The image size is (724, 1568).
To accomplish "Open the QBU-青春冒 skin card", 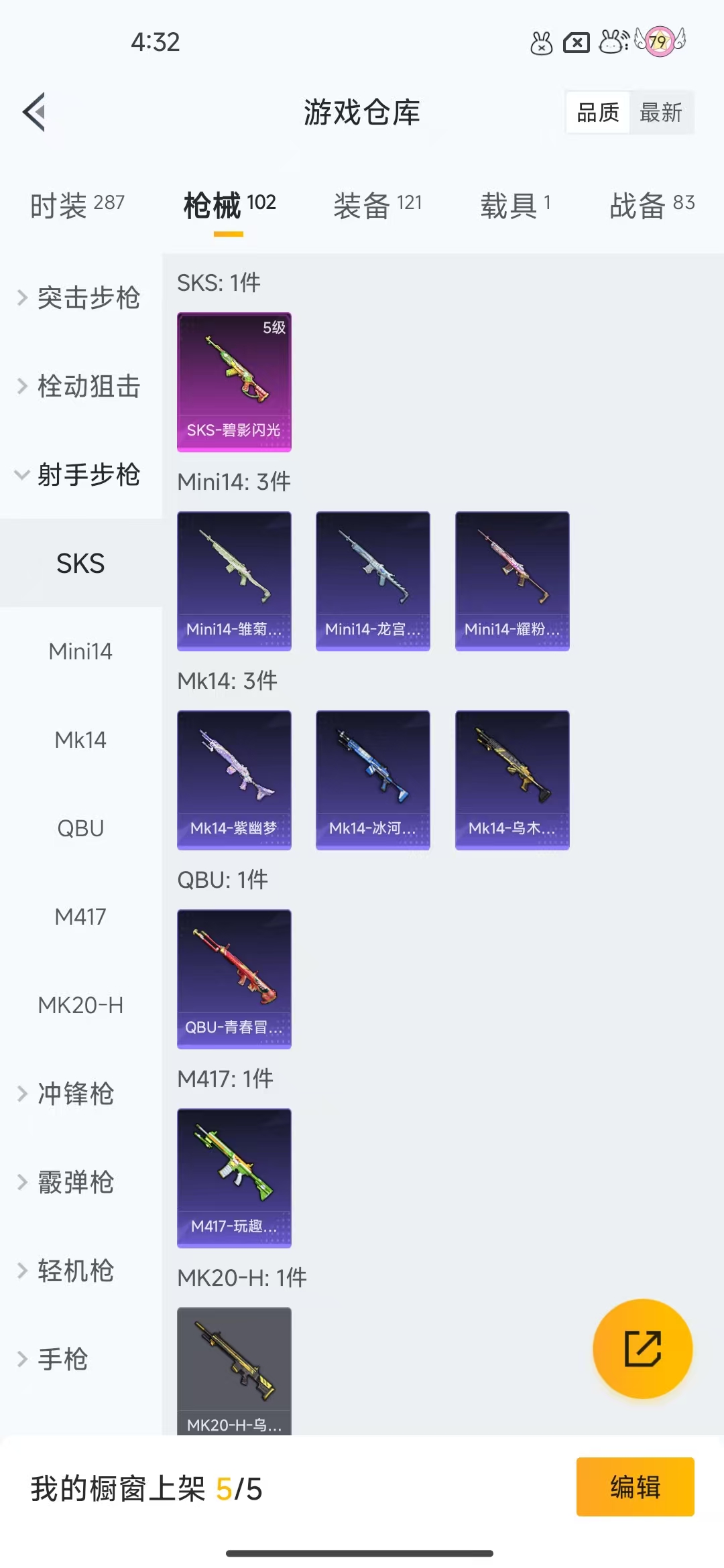I will click(x=234, y=979).
